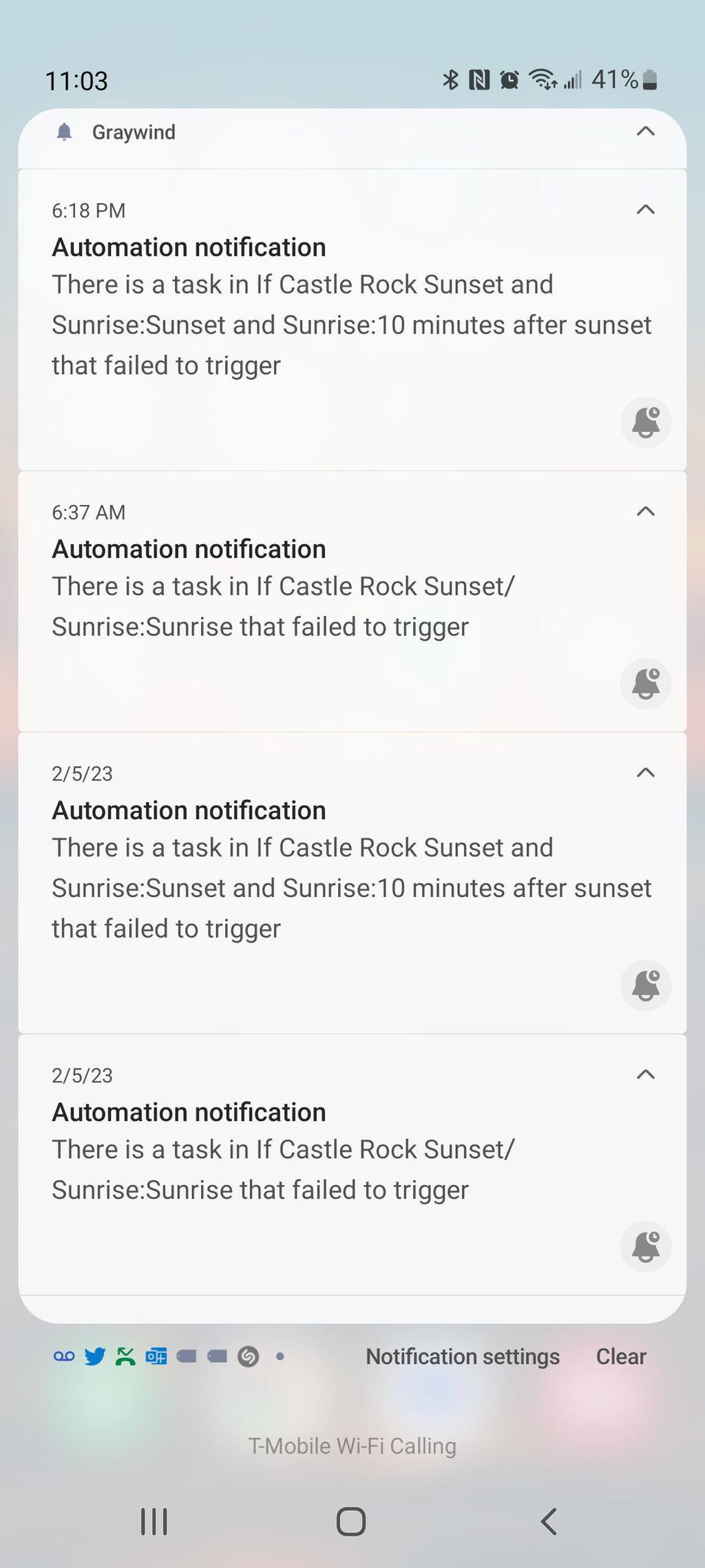Collapse the 6:37 AM automation notification
This screenshot has width=705, height=1568.
(645, 511)
